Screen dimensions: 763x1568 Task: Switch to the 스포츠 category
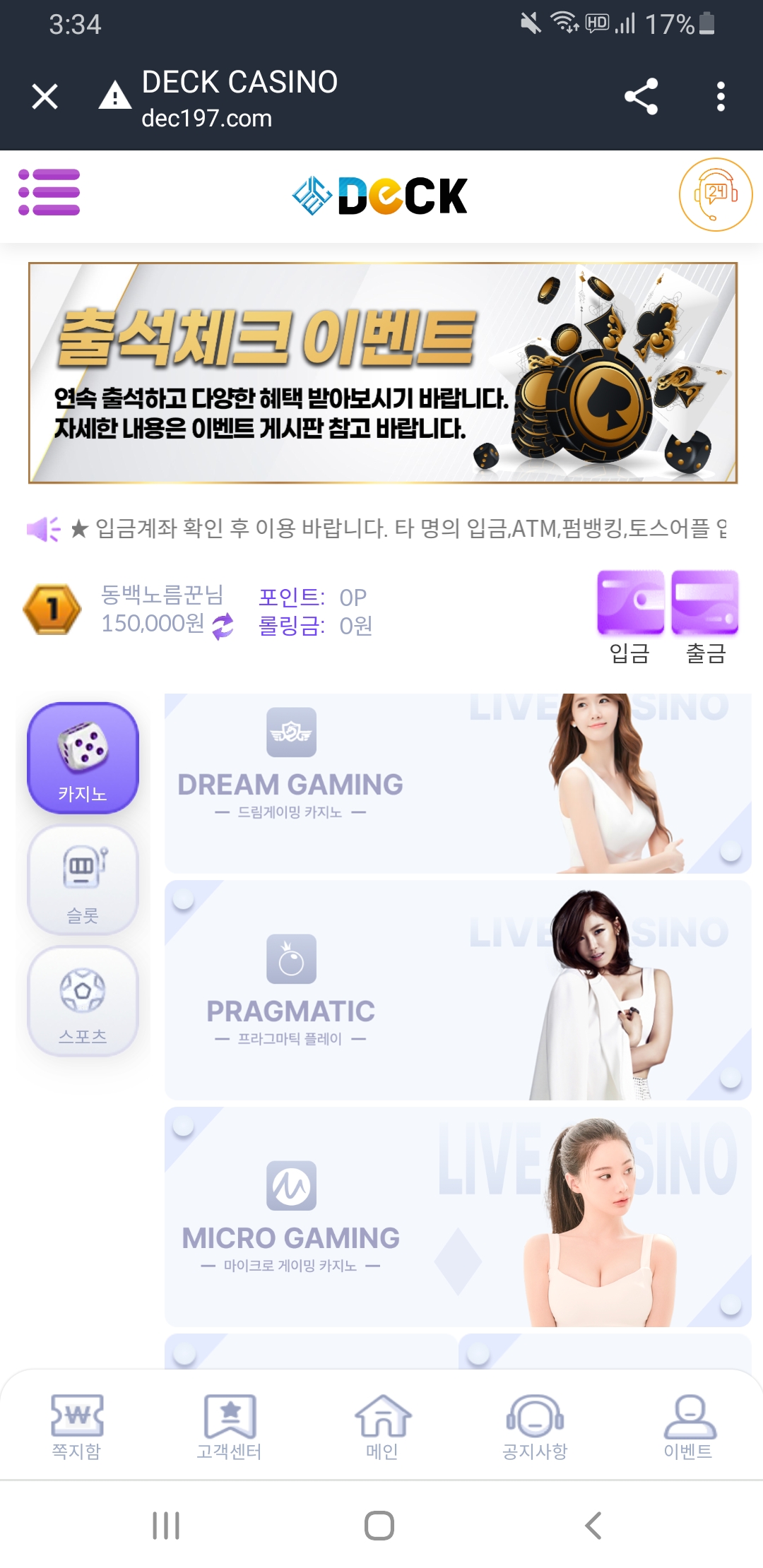point(83,1002)
